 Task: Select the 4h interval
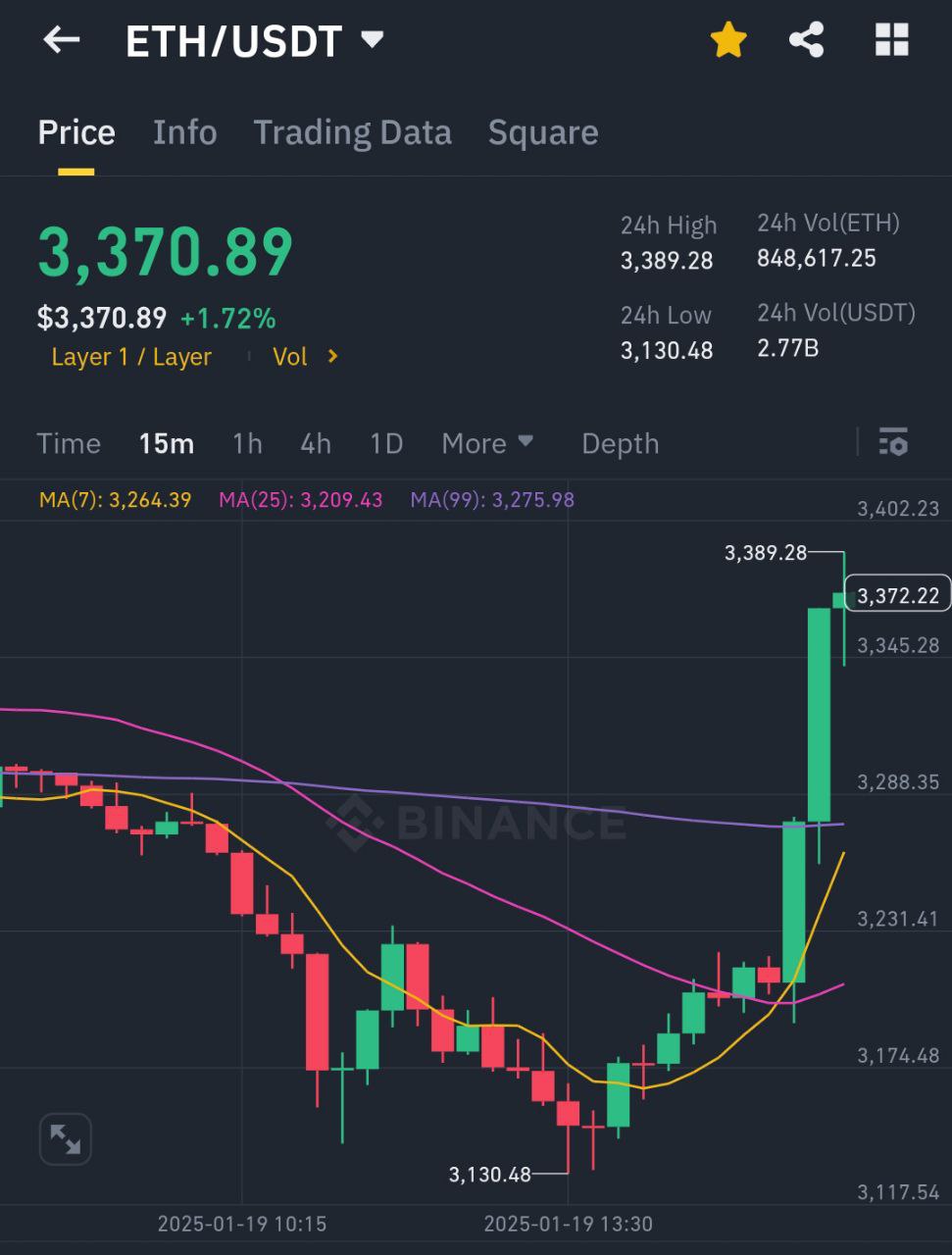(315, 444)
